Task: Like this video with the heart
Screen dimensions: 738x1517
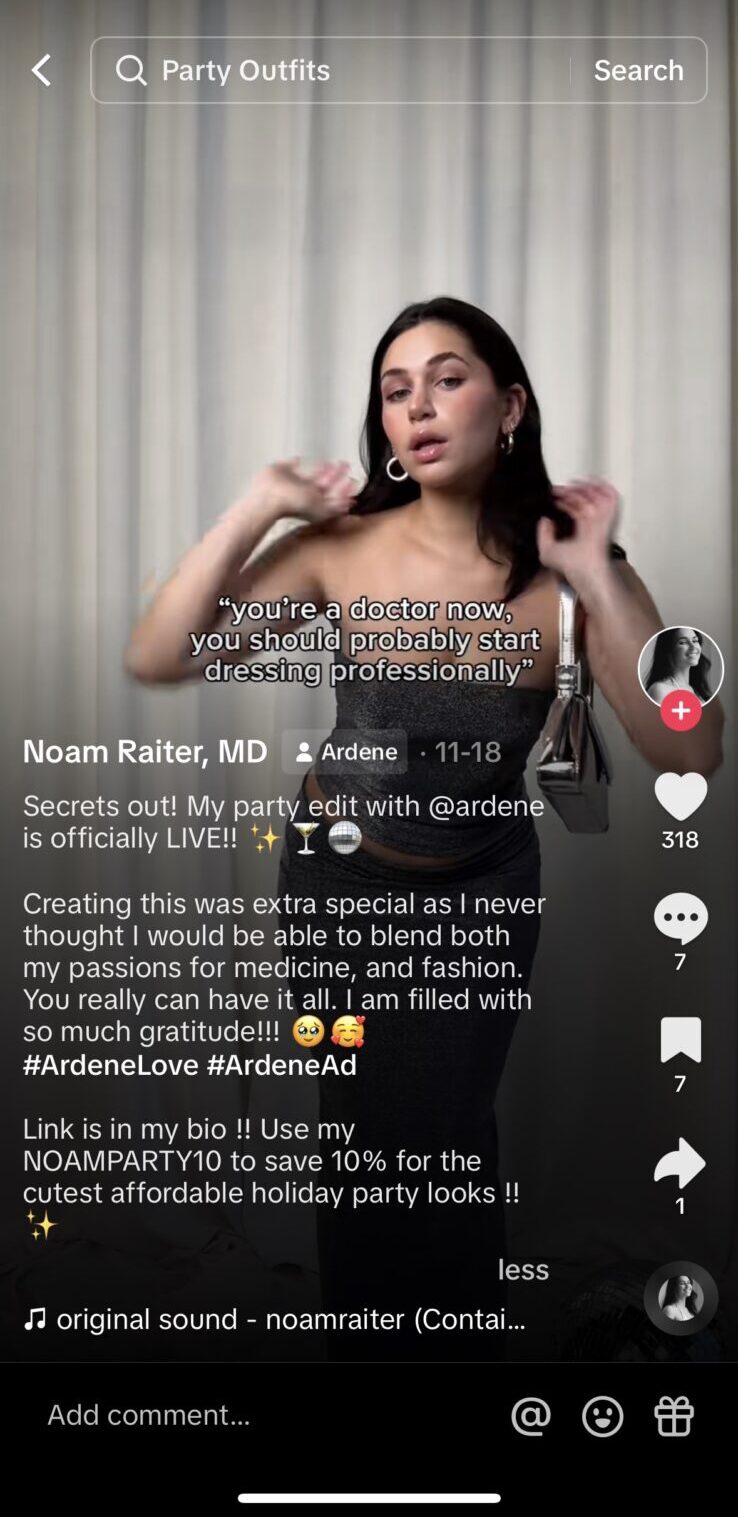Action: tap(680, 797)
